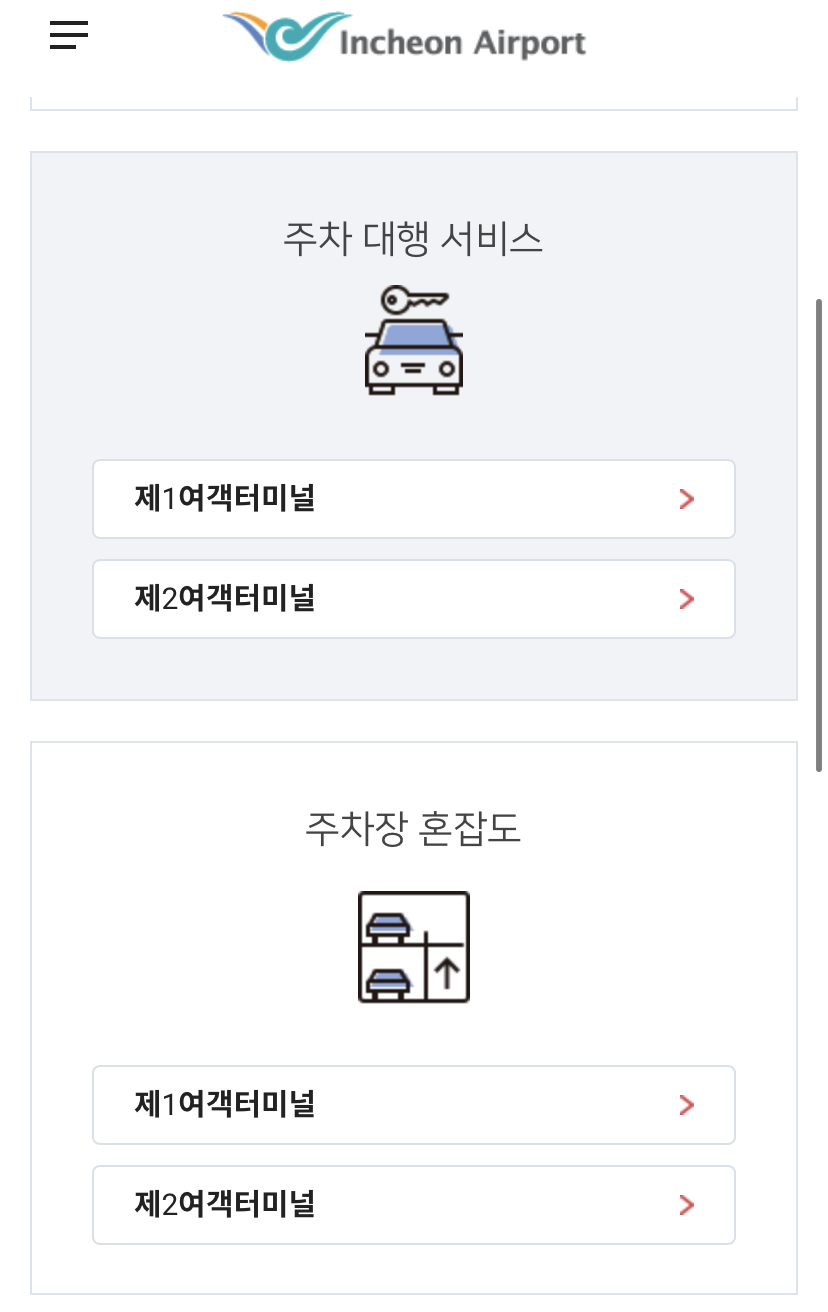
Task: Click the parking congestion garage icon
Action: [413, 945]
